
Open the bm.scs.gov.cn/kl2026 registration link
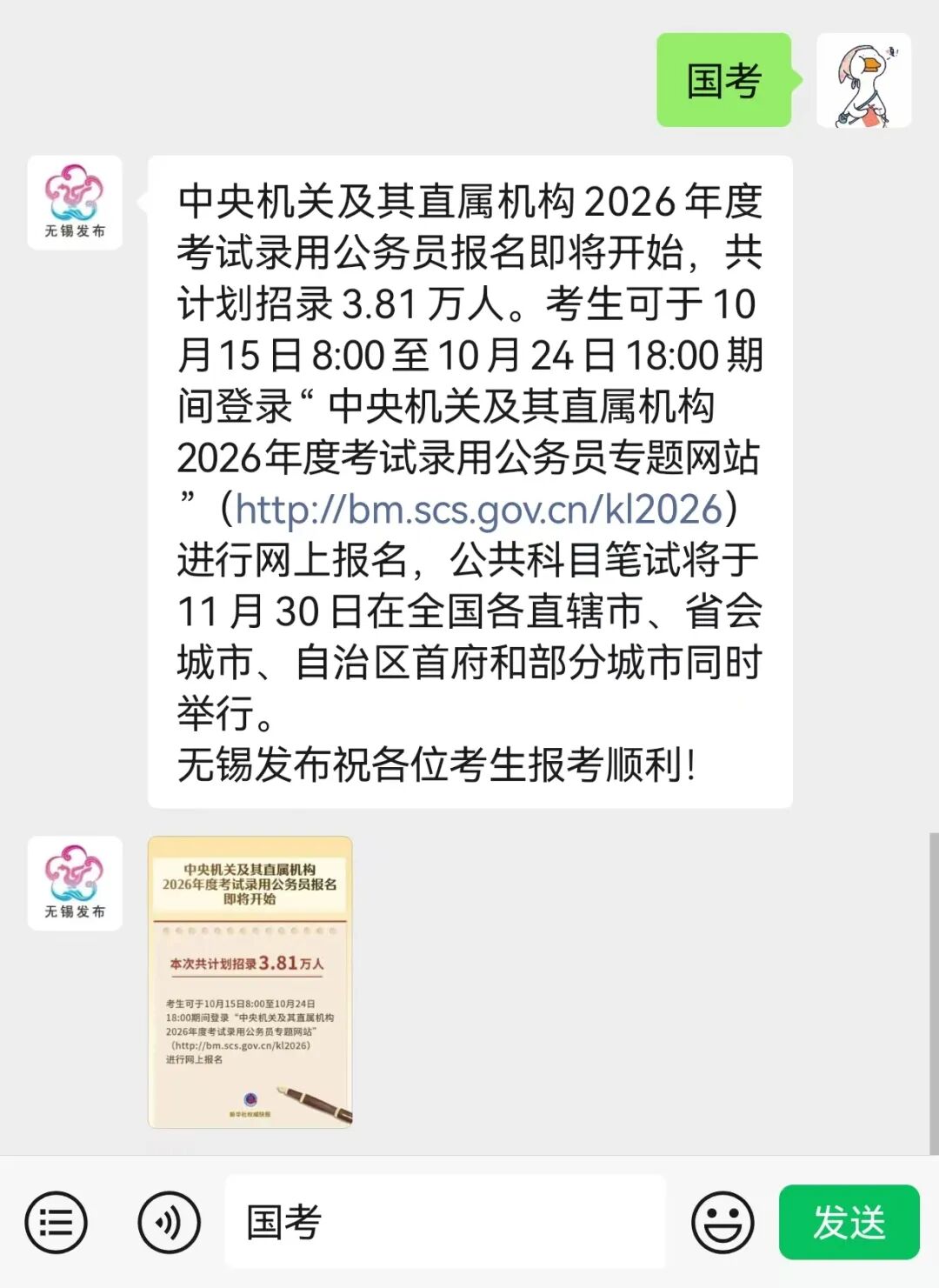(478, 510)
